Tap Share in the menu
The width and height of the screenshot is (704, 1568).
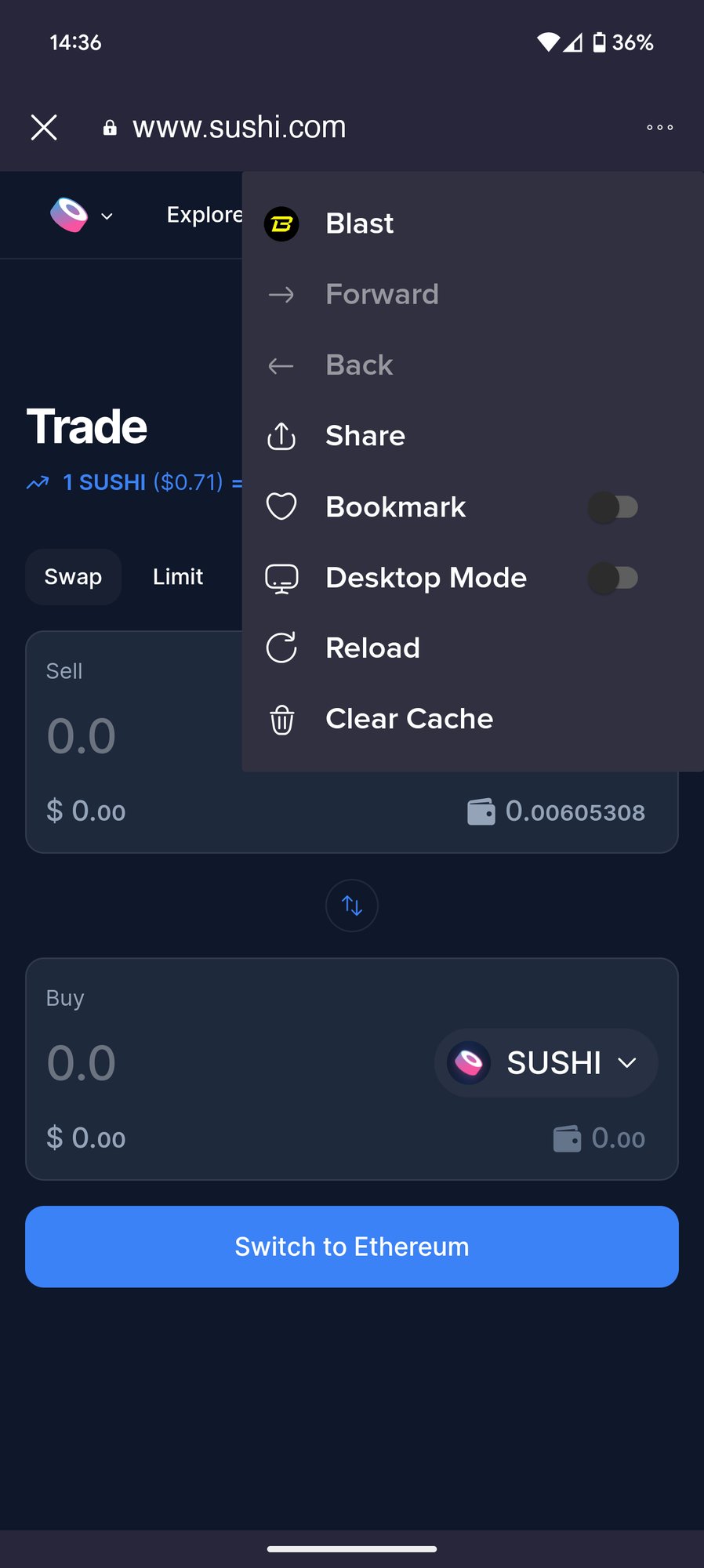point(365,436)
